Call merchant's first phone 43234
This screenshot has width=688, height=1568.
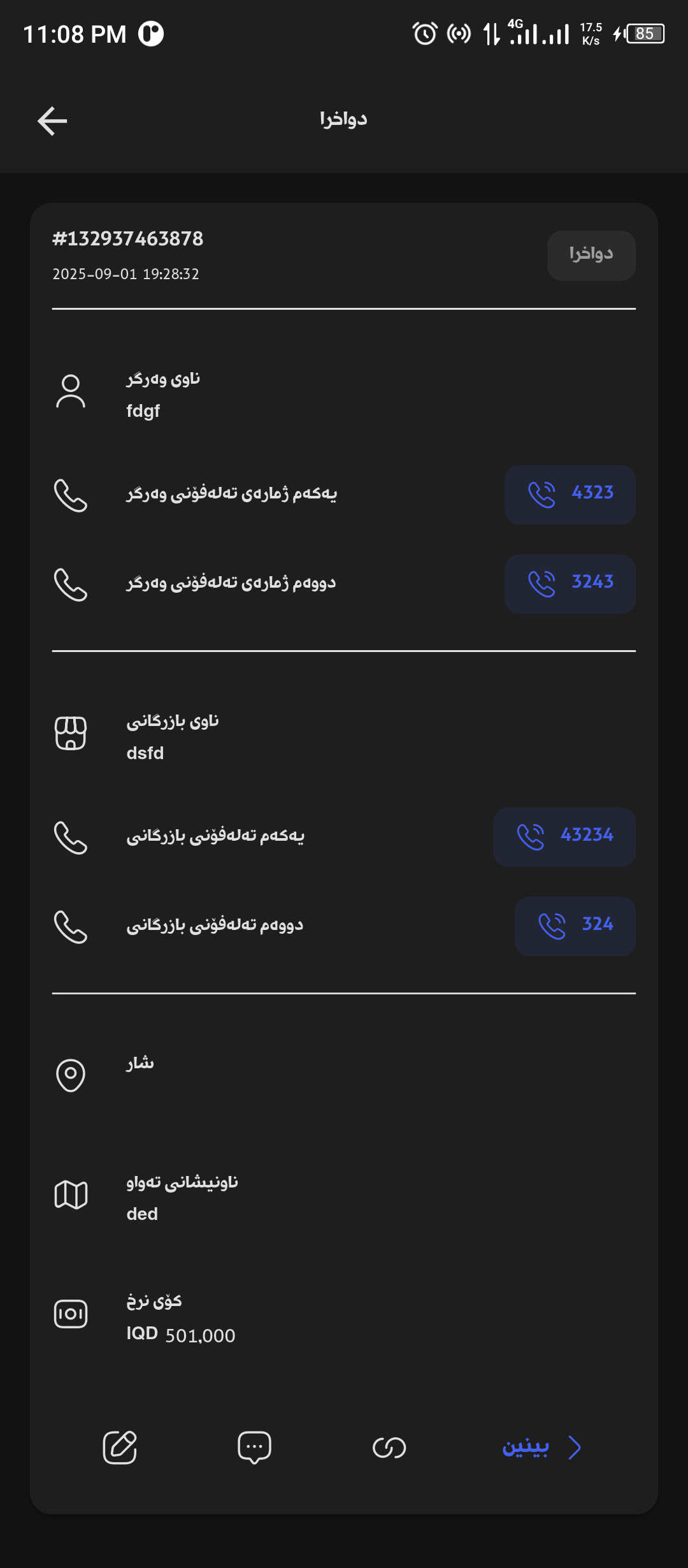coord(564,837)
